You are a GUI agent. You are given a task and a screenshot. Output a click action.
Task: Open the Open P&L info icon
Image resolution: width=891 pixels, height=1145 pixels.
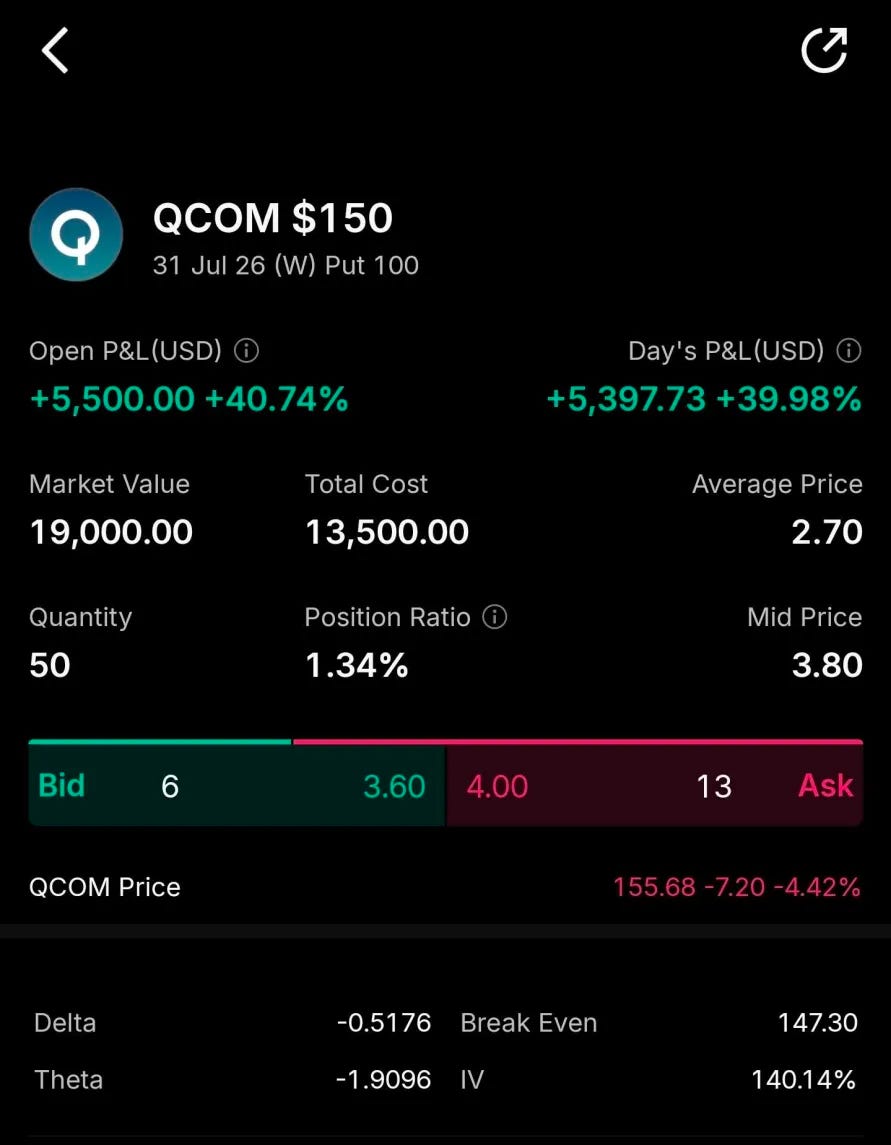[x=246, y=351]
